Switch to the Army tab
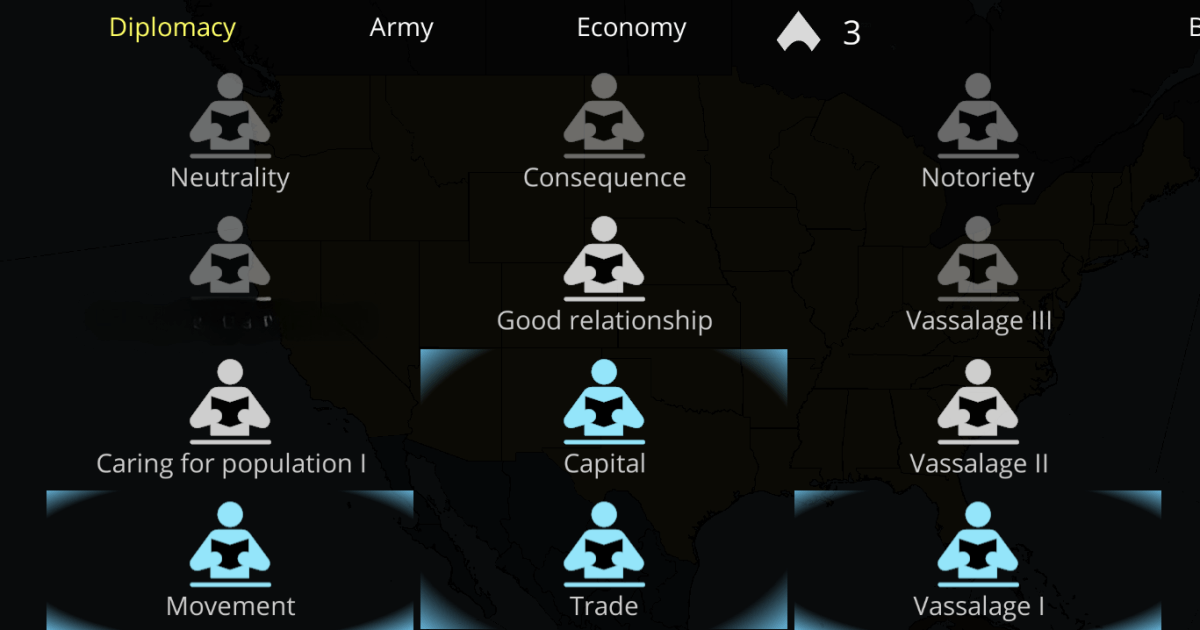 pyautogui.click(x=401, y=28)
